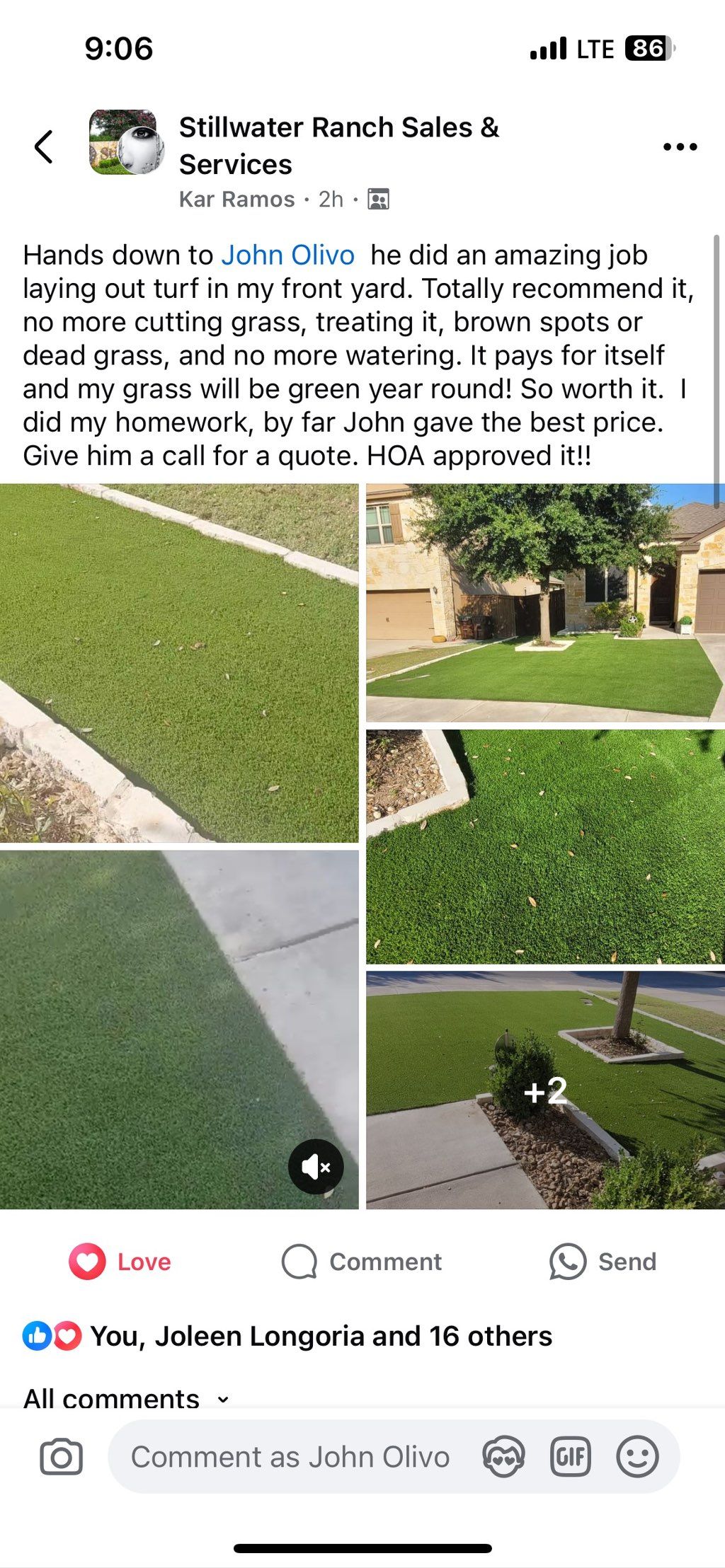Send the post via WhatsApp
The image size is (725, 1568).
coord(603,1262)
